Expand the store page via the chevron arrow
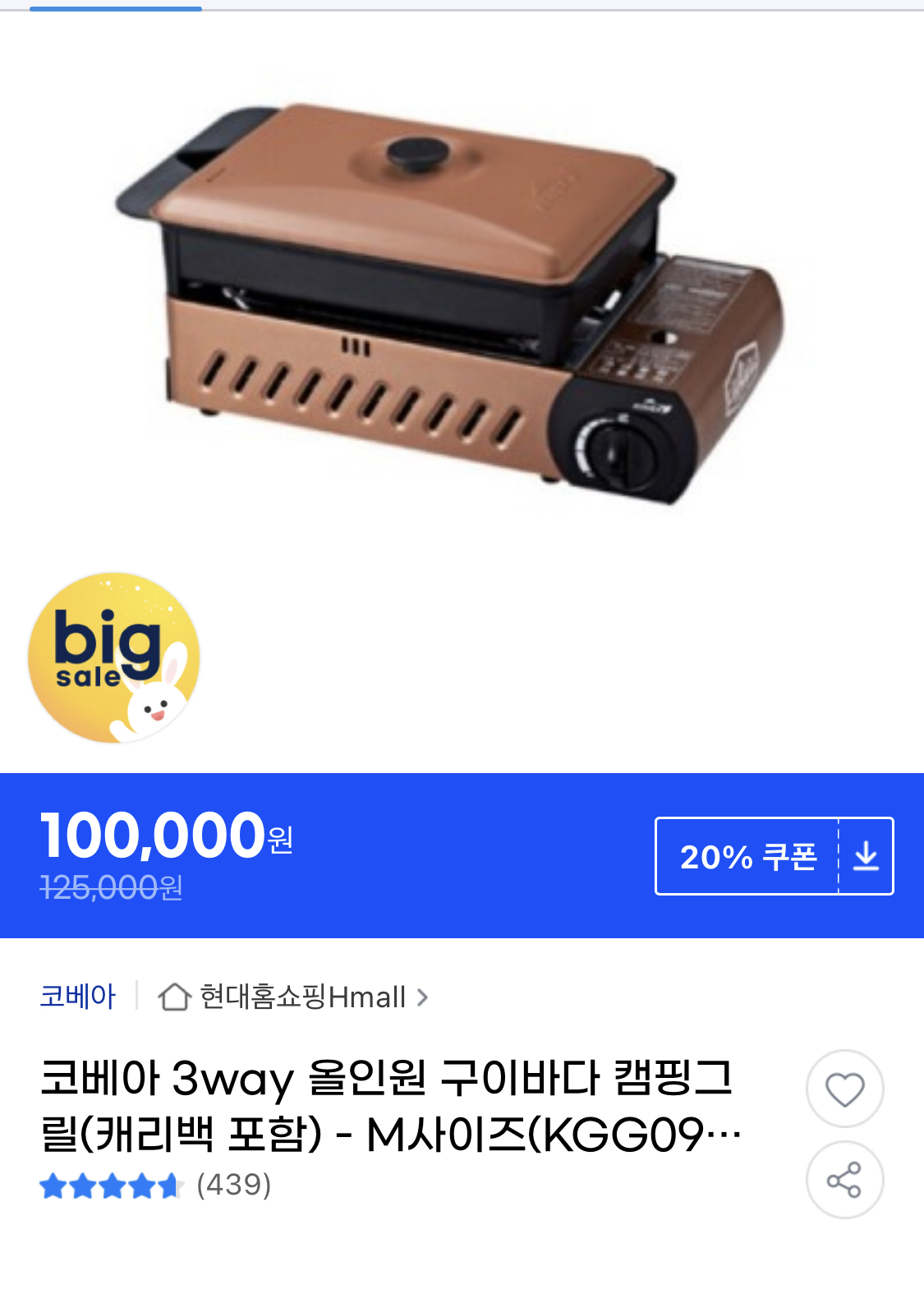Image resolution: width=924 pixels, height=1294 pixels. (424, 996)
